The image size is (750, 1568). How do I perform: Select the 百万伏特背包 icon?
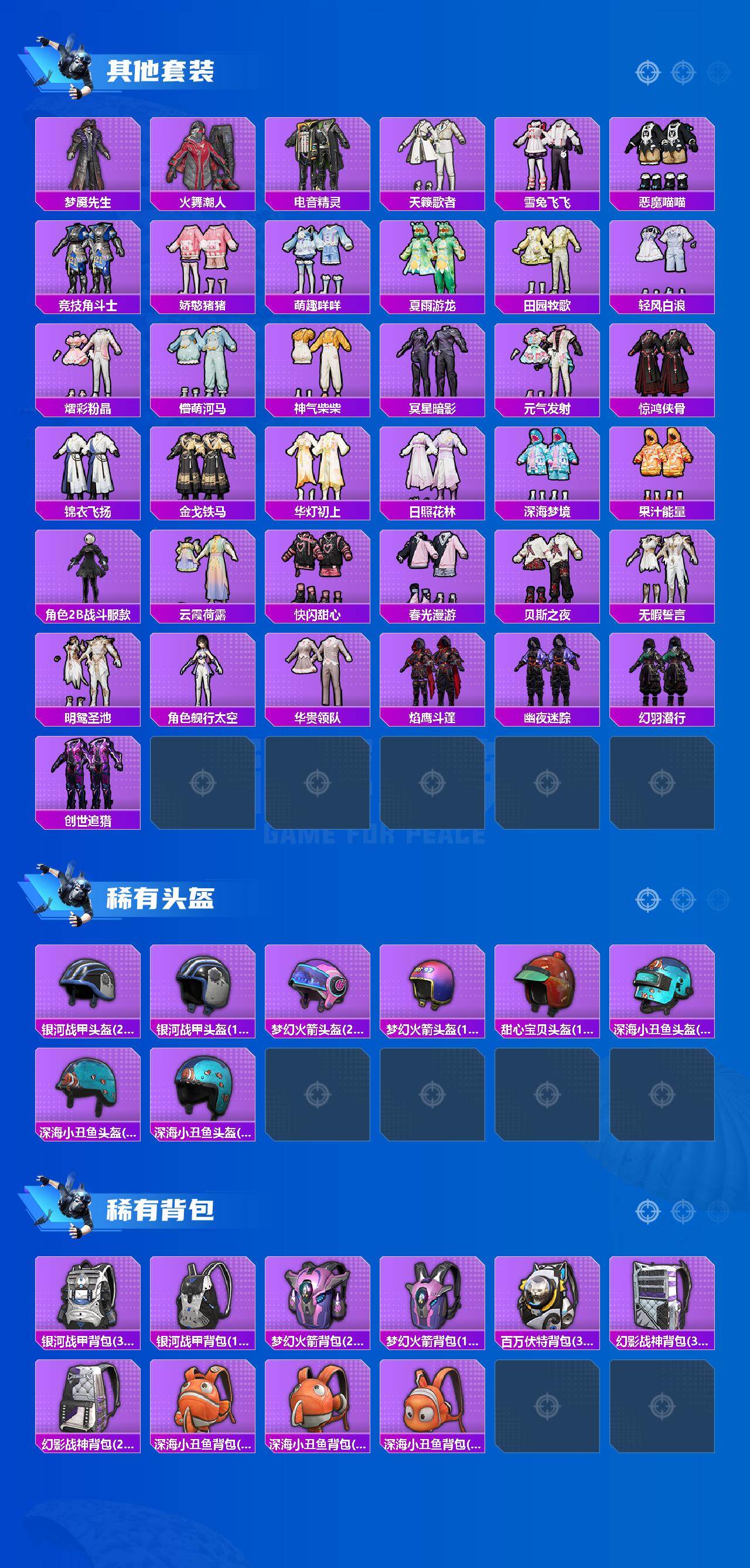click(551, 1303)
